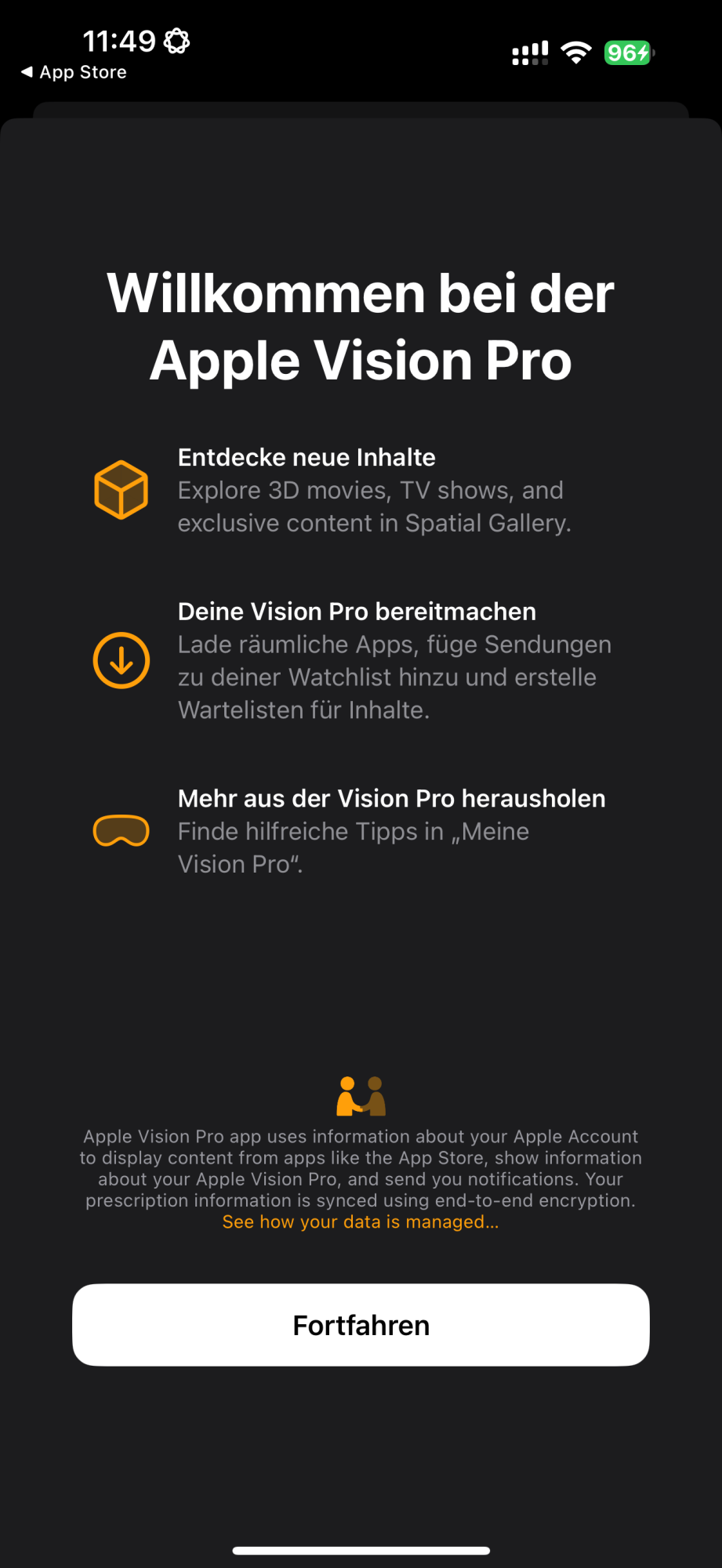Open 'See how your data is managed' link
This screenshot has width=722, height=1568.
point(360,1222)
